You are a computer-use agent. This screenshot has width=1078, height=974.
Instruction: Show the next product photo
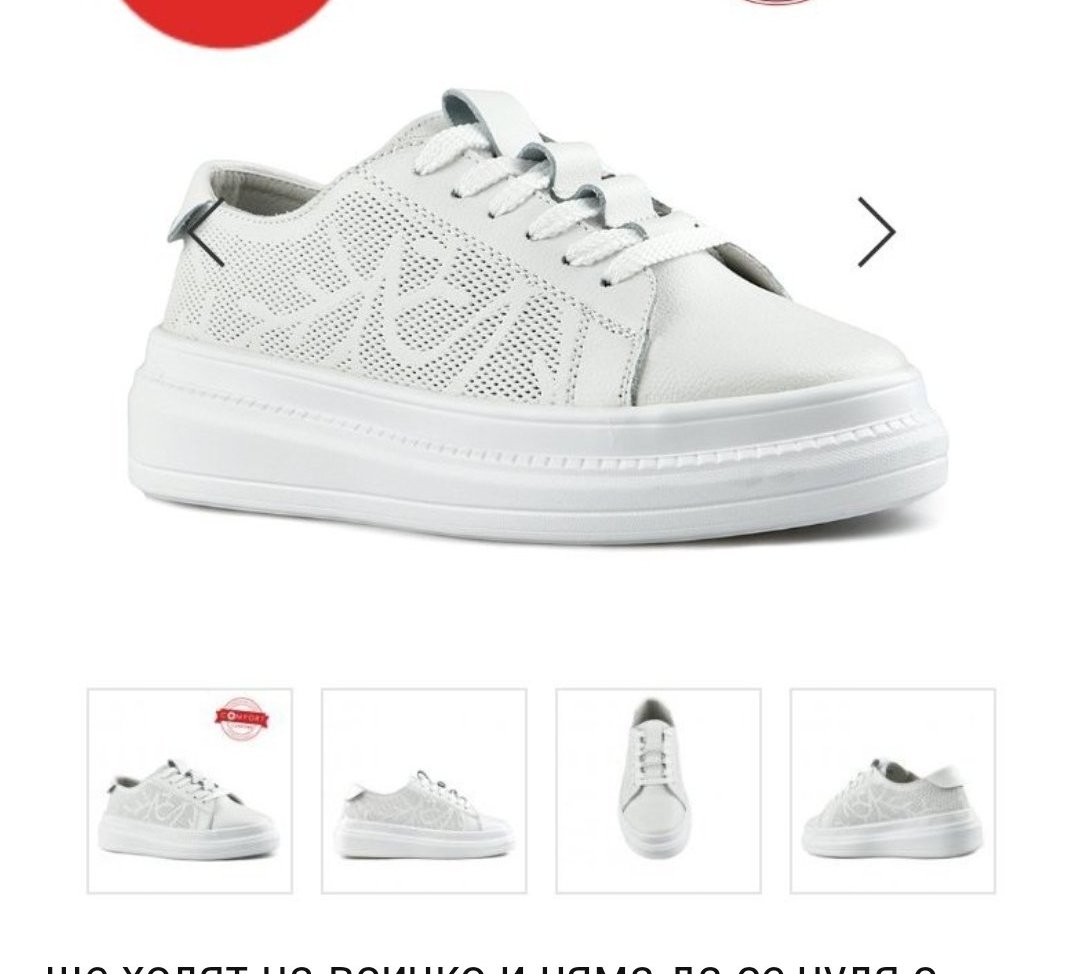click(x=876, y=232)
